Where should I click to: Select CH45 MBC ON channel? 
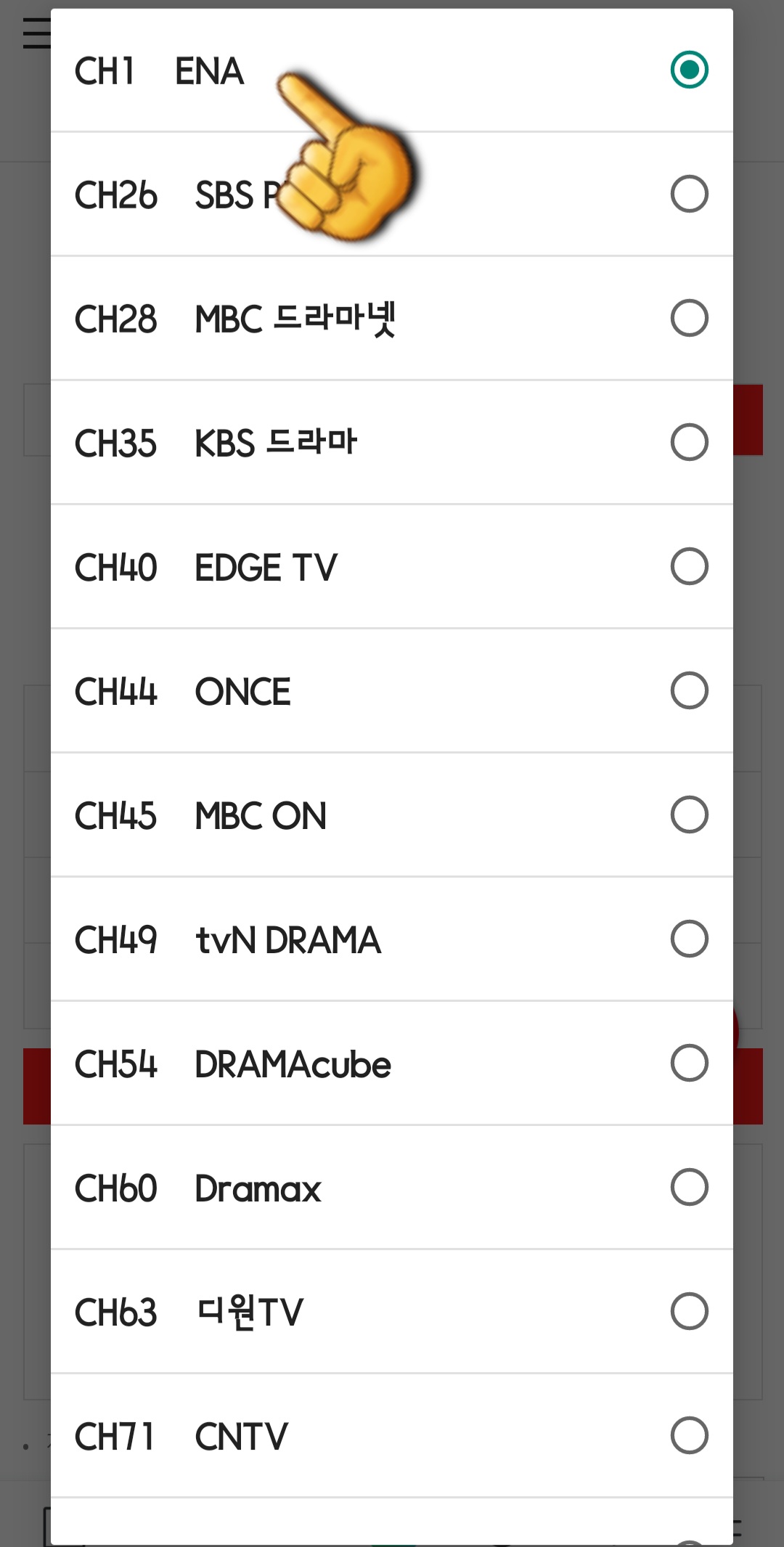[688, 816]
